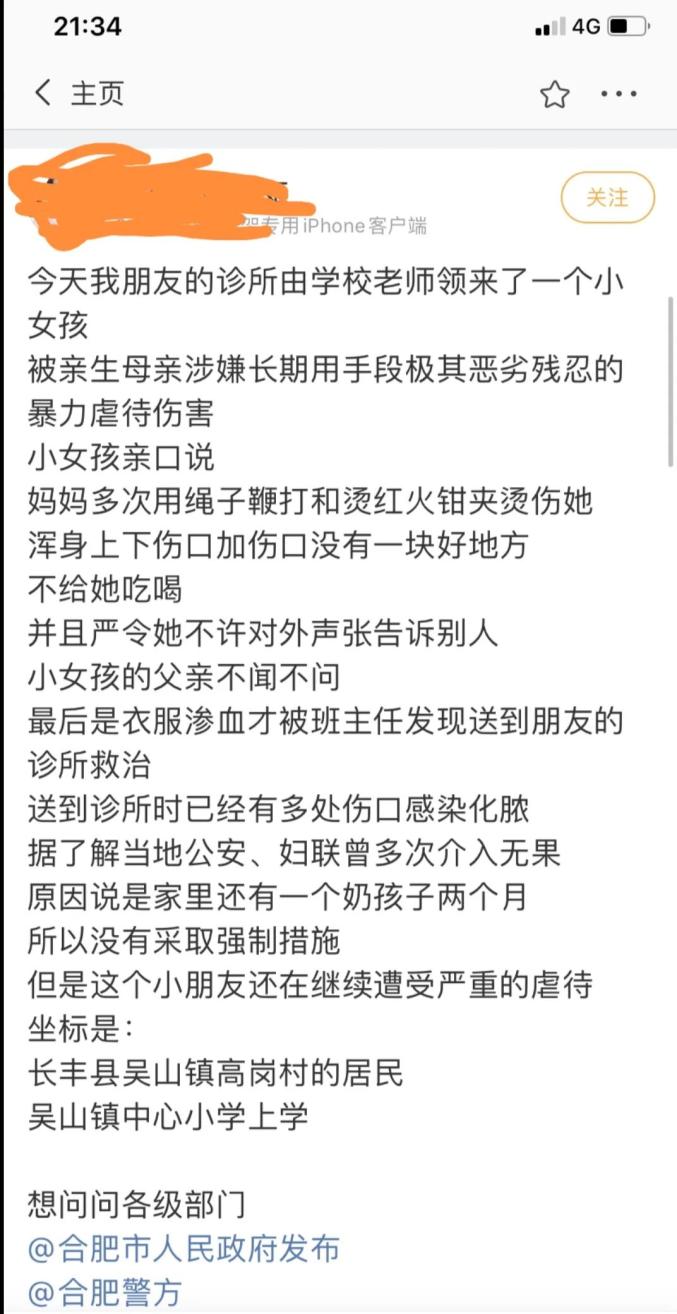The image size is (677, 1314).
Task: Follow the author via 关注 button
Action: click(x=607, y=197)
